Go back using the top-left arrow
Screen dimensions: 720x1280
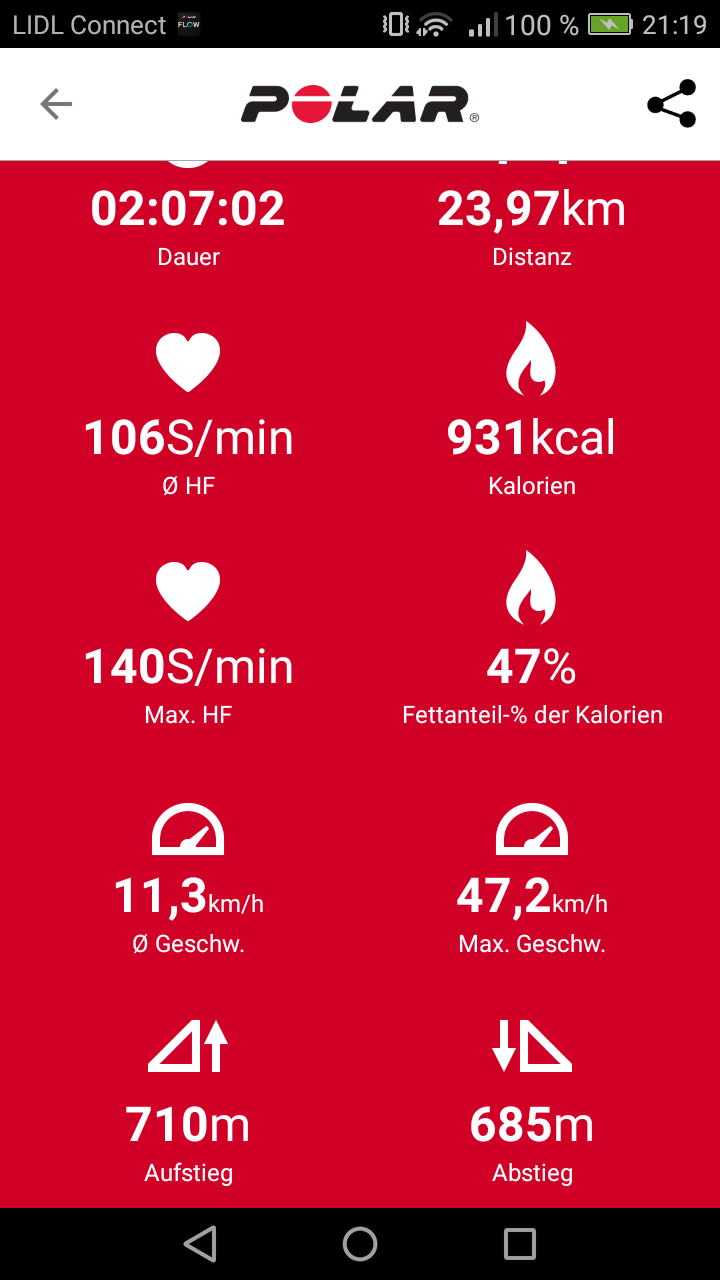[56, 104]
